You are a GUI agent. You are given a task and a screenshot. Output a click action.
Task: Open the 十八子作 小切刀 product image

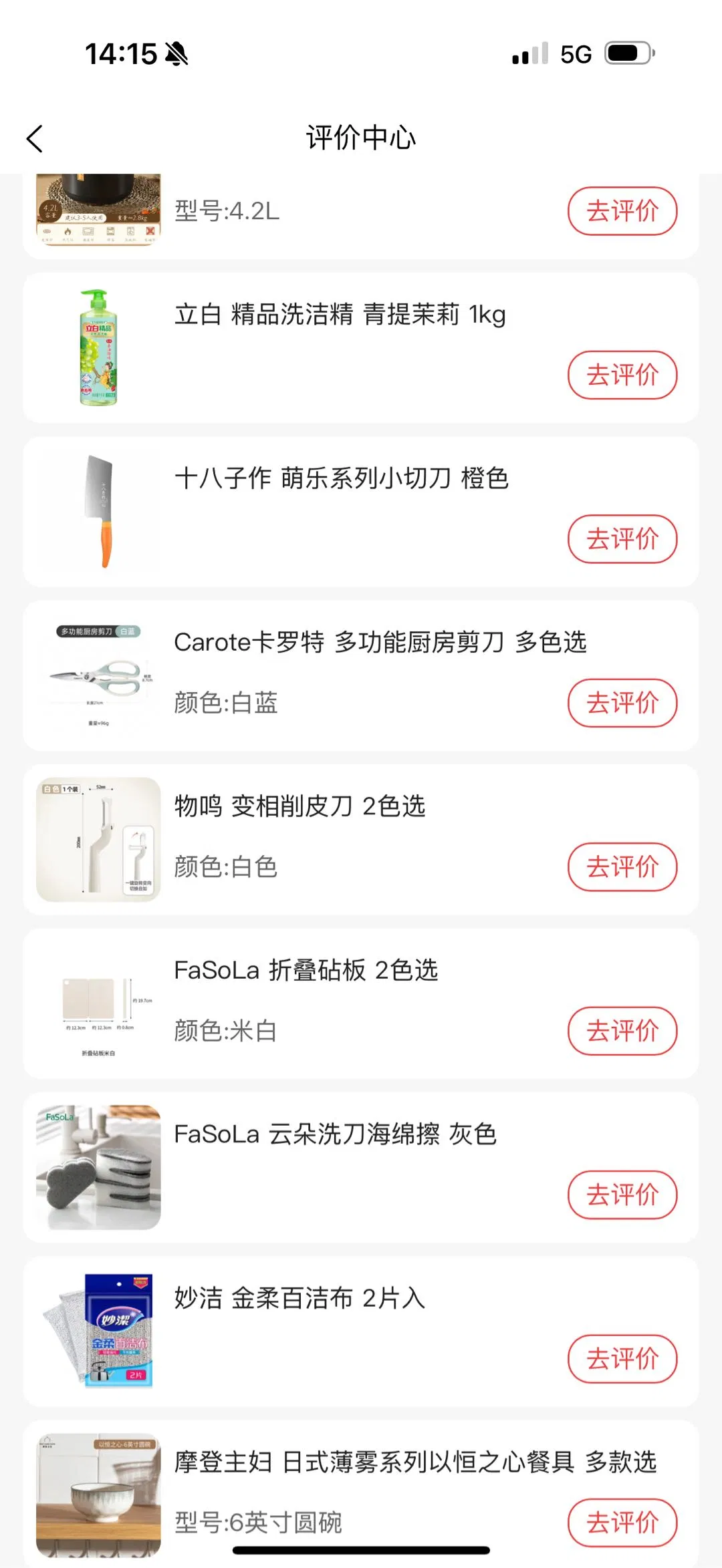click(x=98, y=512)
